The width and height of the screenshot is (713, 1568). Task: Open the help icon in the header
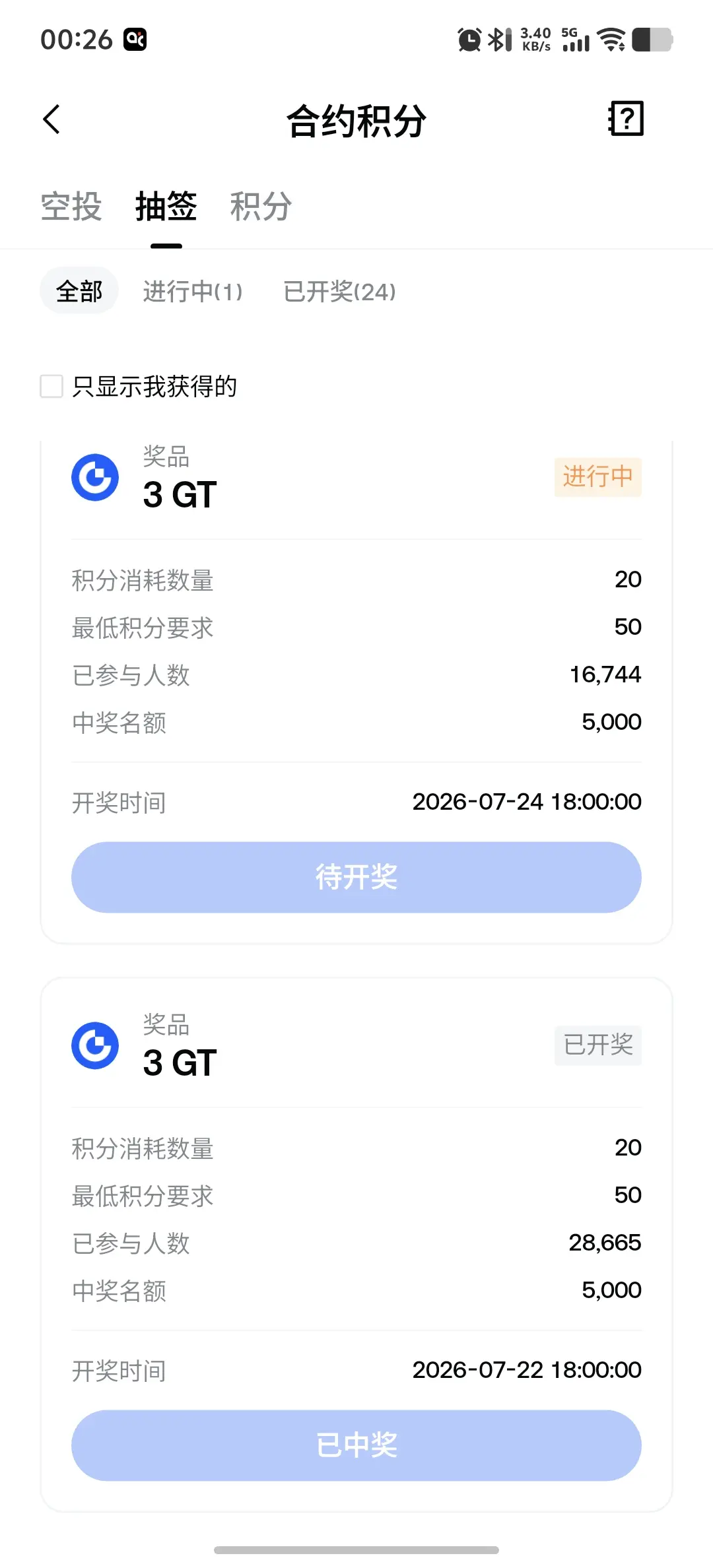[625, 119]
